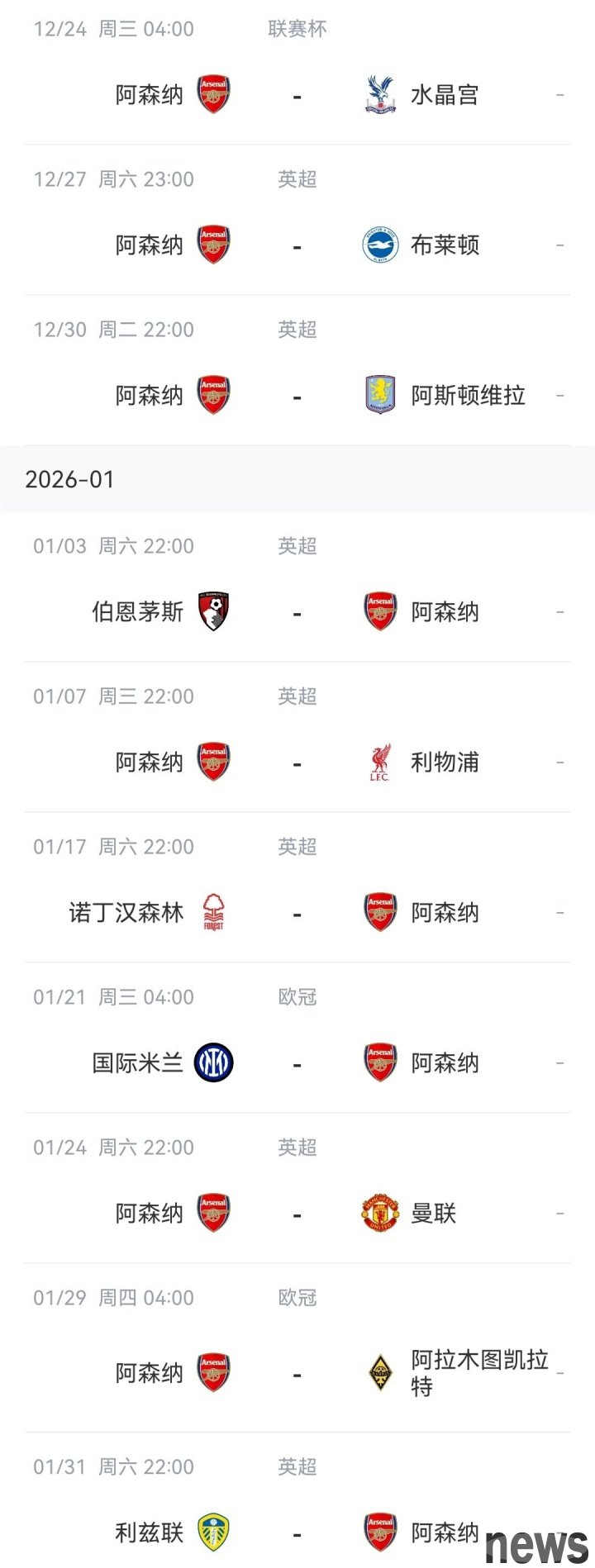
Task: View the Leeds United vs Arsenal fixture
Action: coord(297,1533)
